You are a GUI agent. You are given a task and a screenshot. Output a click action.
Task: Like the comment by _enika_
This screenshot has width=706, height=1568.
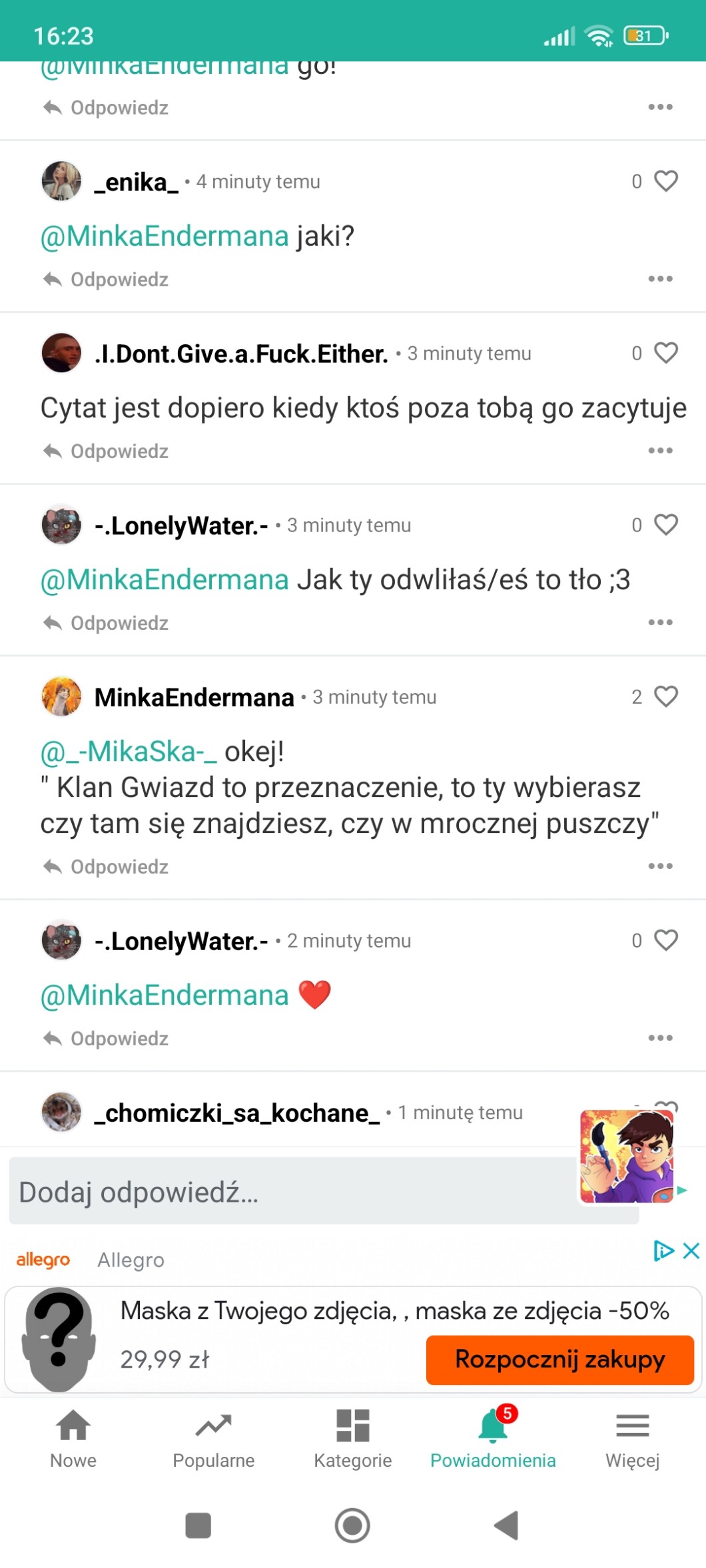[x=665, y=181]
